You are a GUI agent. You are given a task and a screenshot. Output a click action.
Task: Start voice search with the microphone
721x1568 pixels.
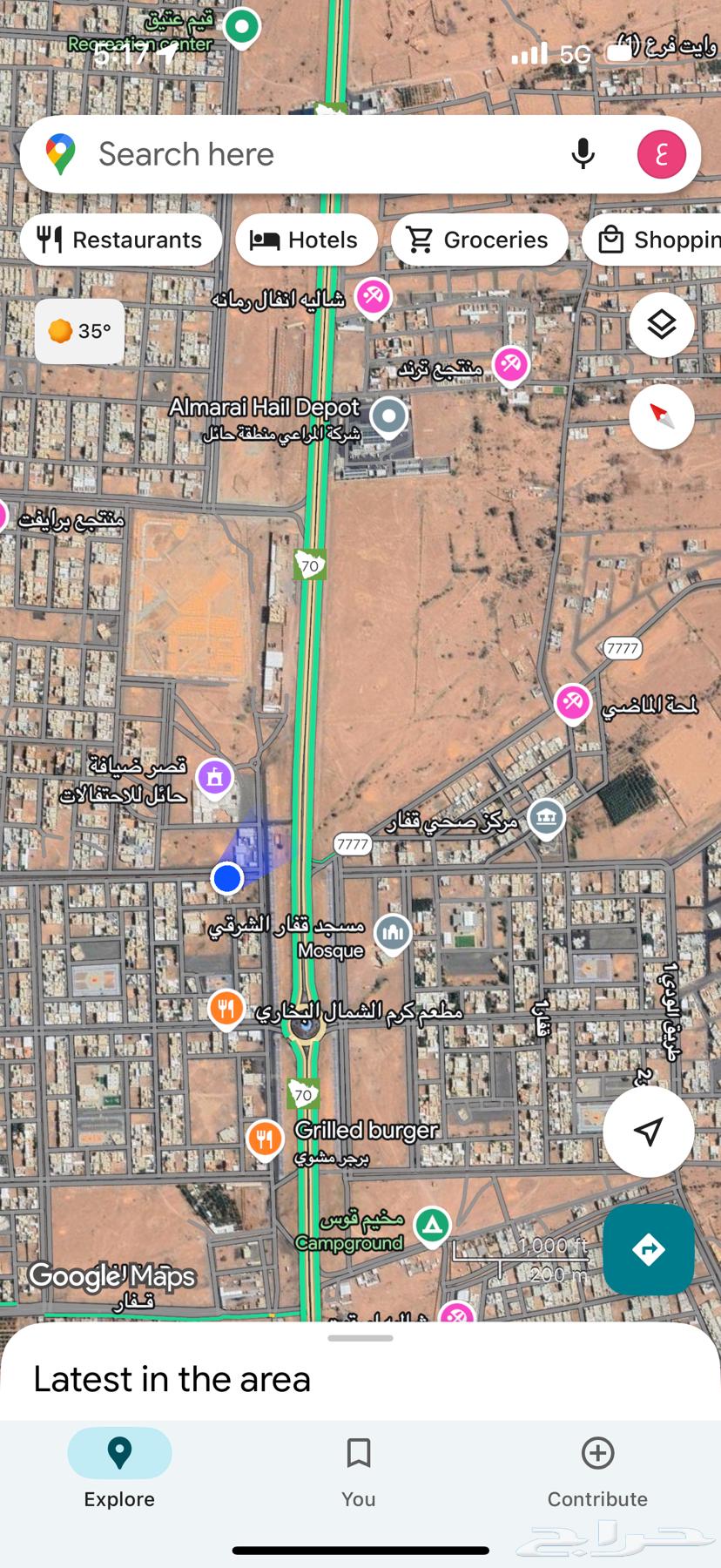tap(583, 155)
